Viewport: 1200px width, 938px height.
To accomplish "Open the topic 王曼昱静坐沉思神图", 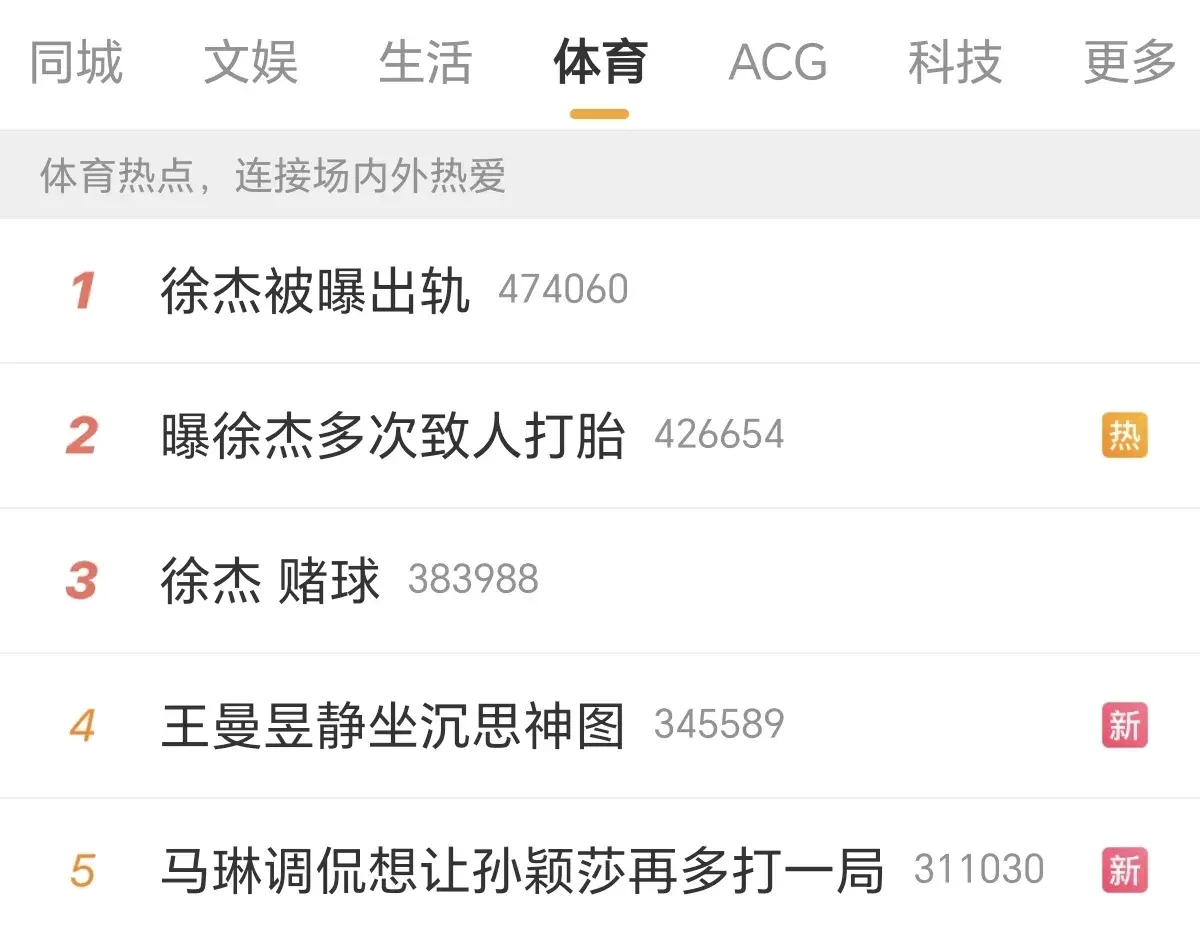I will (x=393, y=726).
